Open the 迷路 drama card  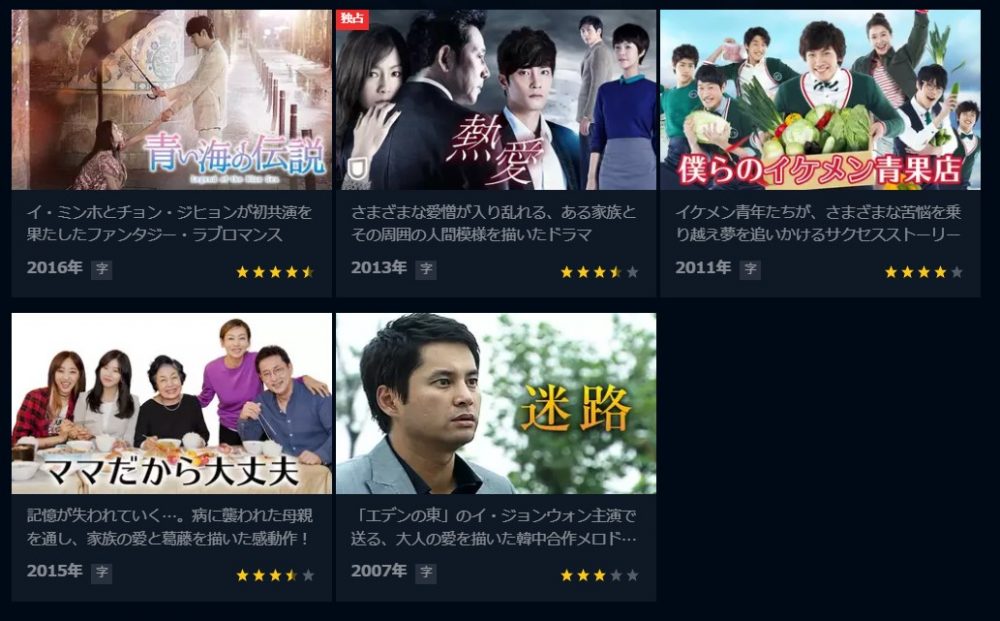pos(496,404)
